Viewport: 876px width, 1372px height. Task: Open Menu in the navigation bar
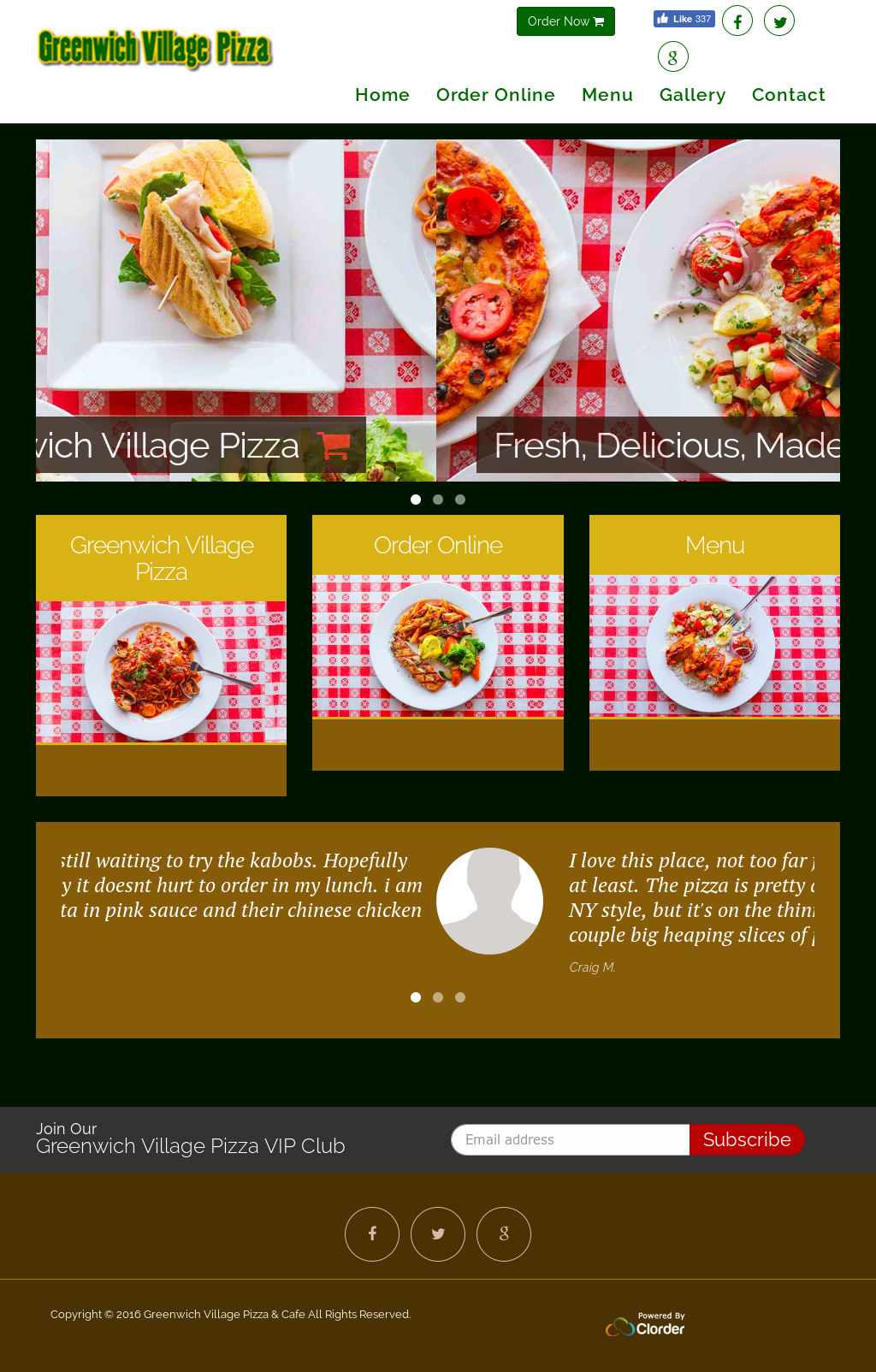coord(607,95)
